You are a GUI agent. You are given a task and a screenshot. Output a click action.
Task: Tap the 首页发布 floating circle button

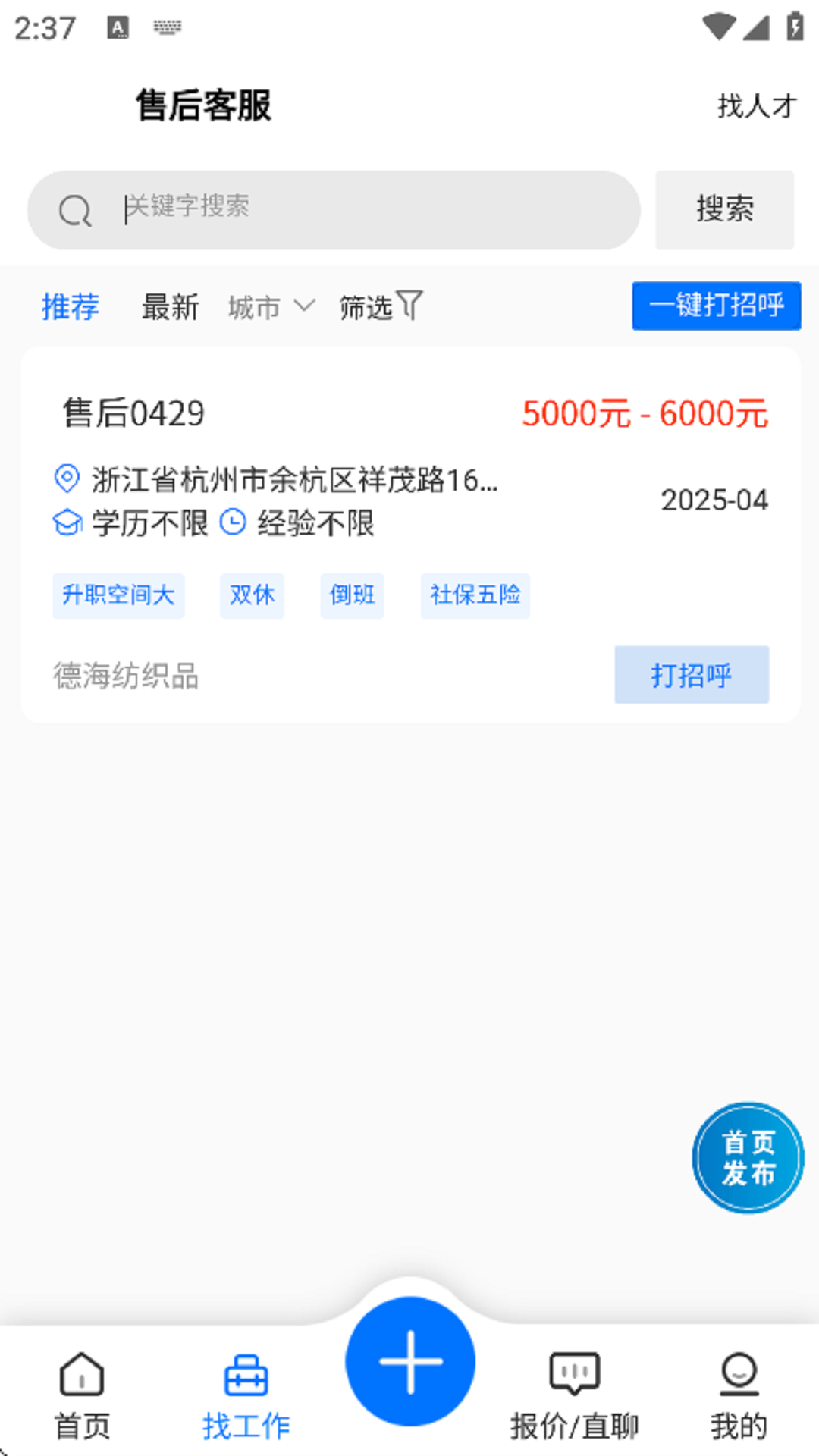pos(747,1156)
